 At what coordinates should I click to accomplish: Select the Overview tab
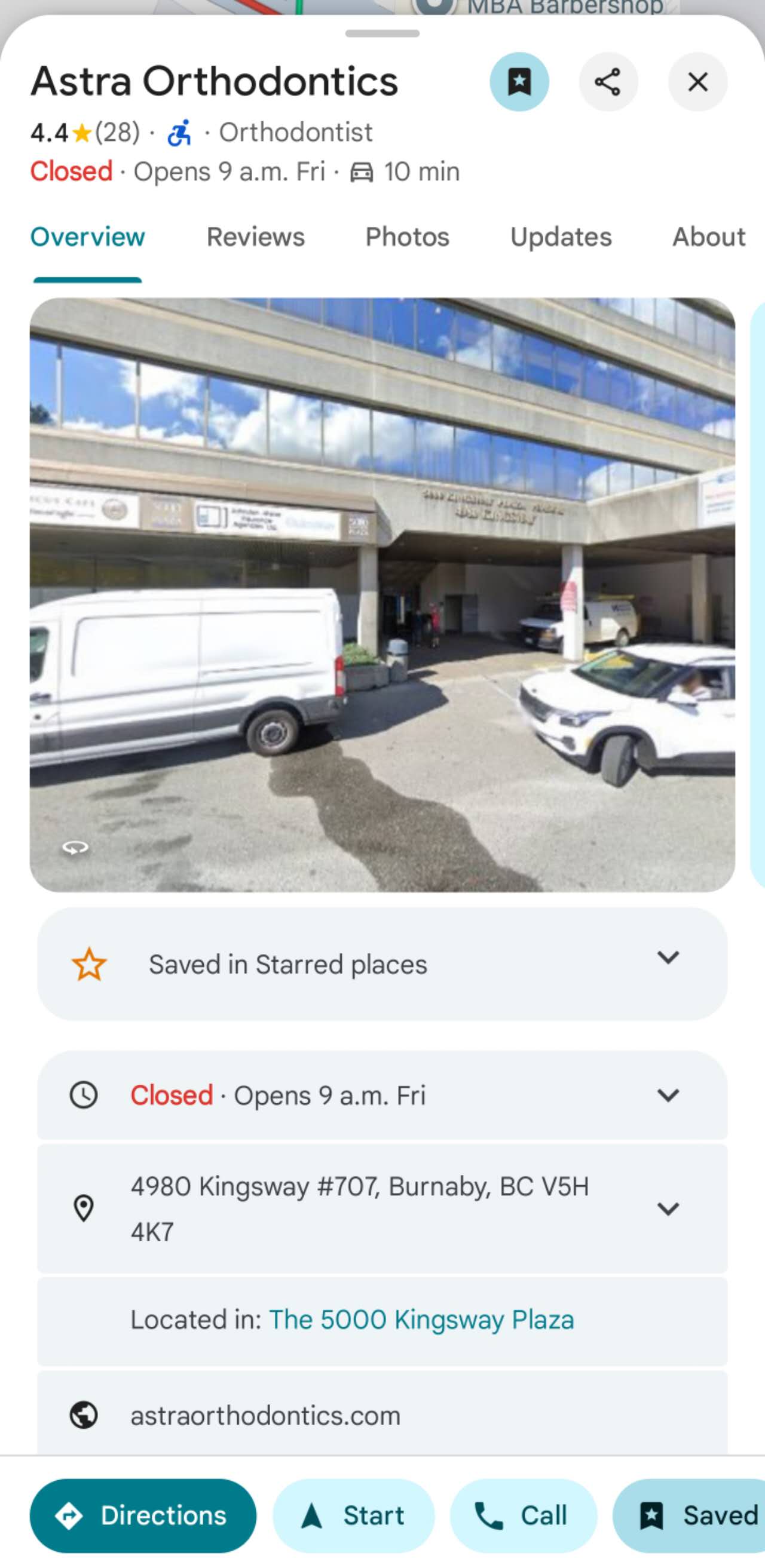[88, 237]
